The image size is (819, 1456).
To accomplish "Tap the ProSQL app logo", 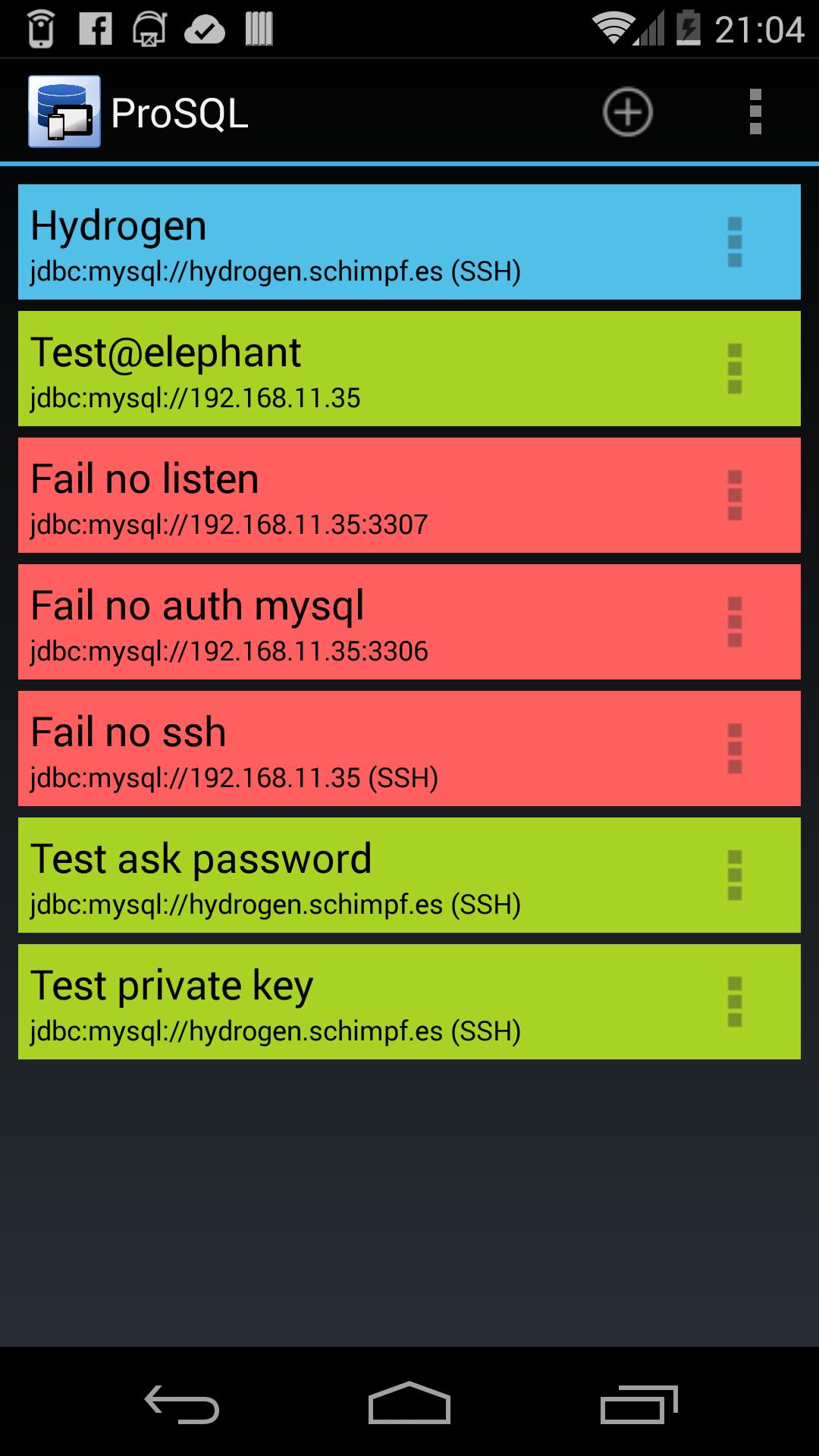I will (x=64, y=111).
